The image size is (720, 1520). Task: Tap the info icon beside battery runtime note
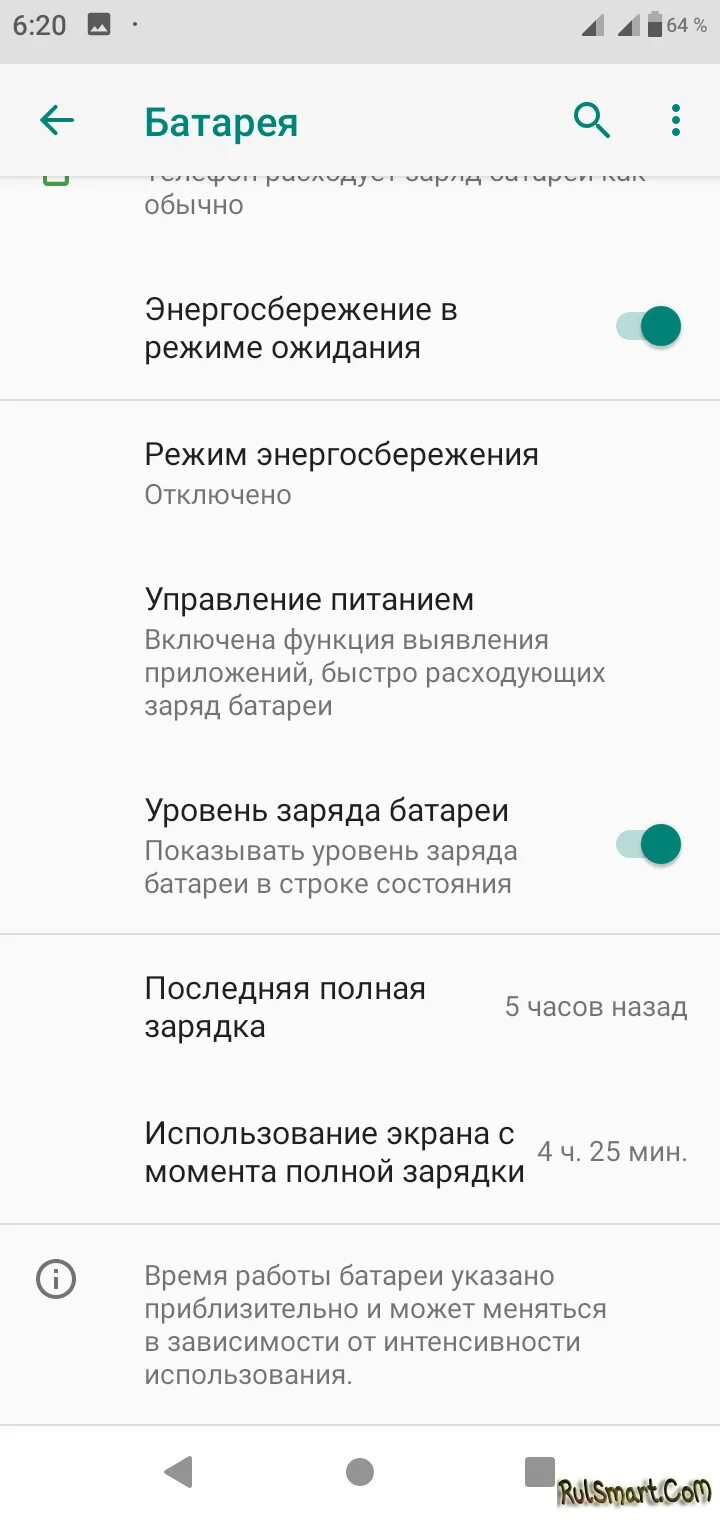57,1279
